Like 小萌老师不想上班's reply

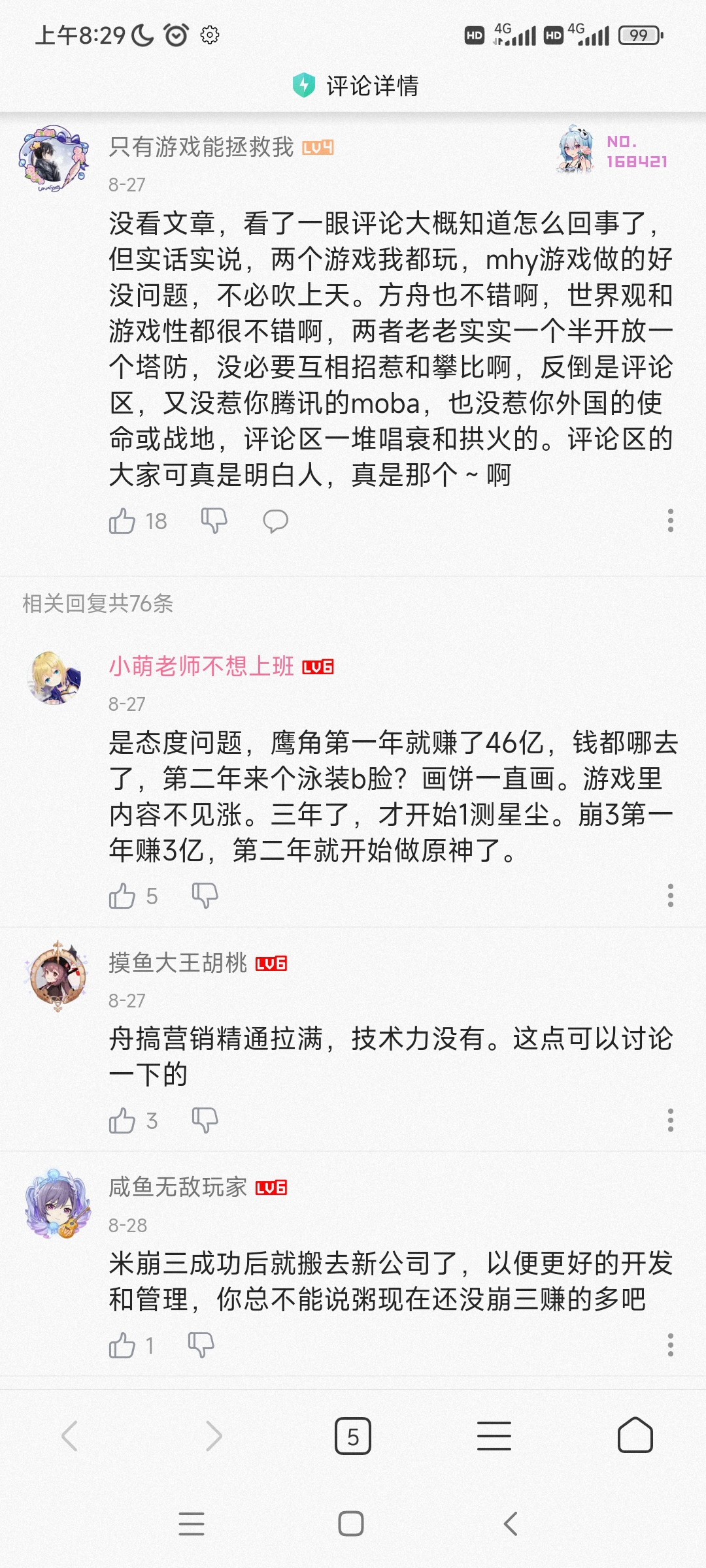coord(122,896)
